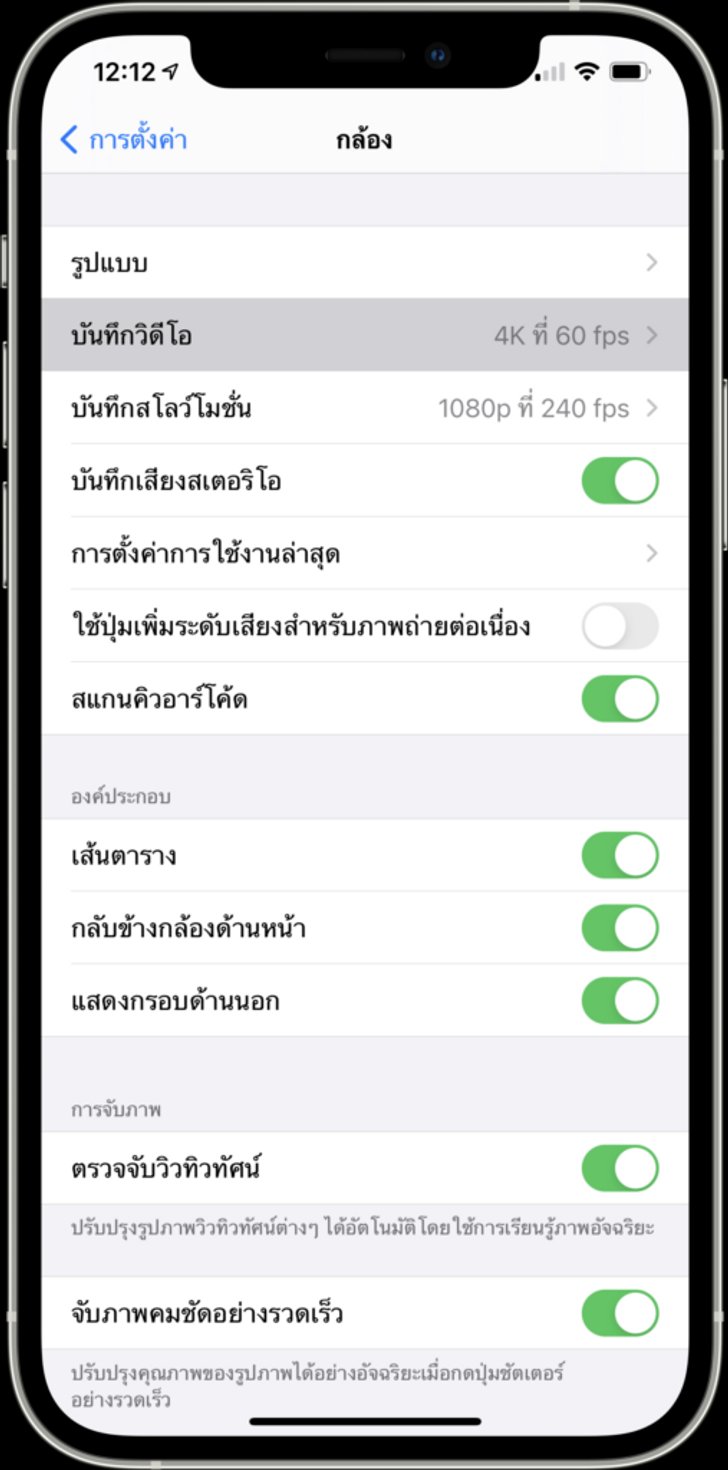Toggle กลับข้างกล้องด้านหน้า

point(620,928)
